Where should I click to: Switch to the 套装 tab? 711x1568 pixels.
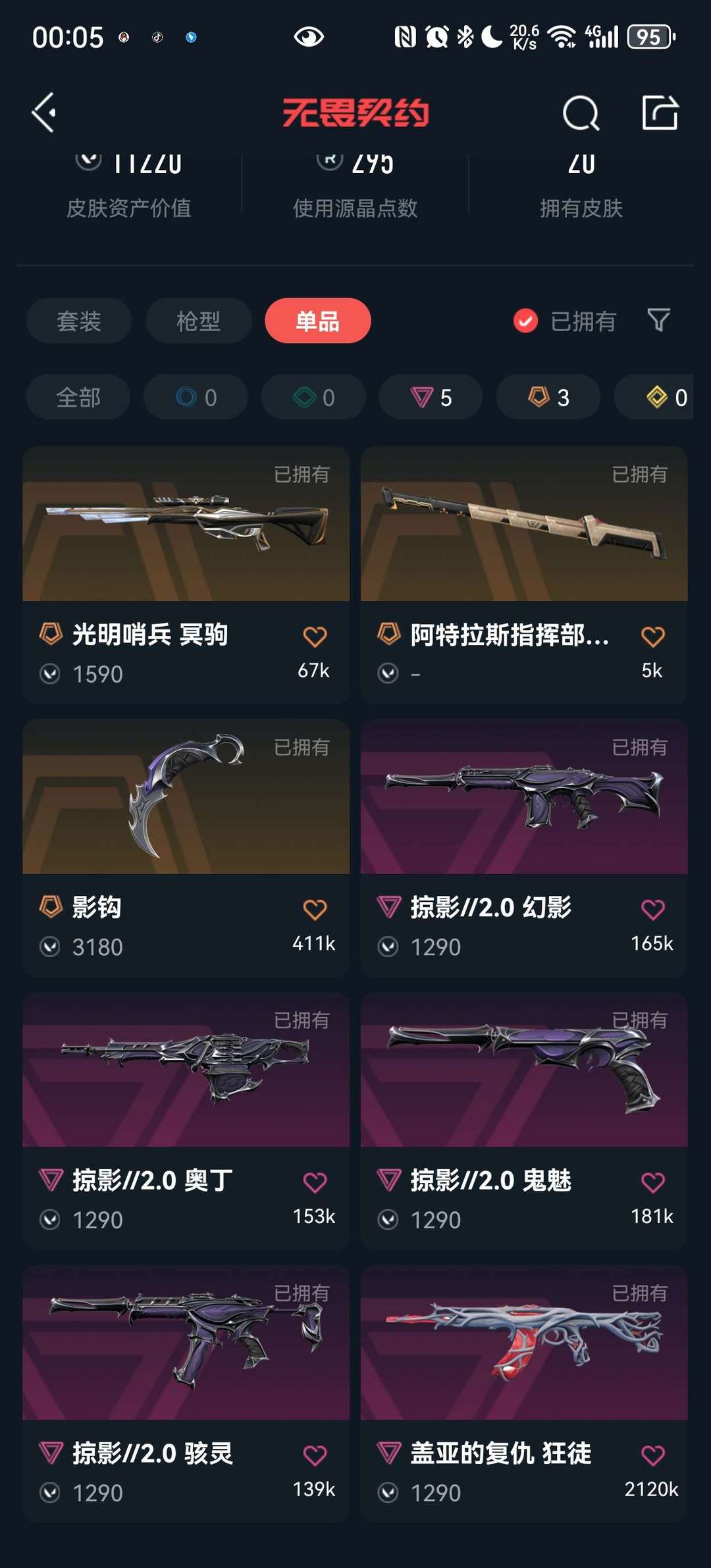pos(79,321)
